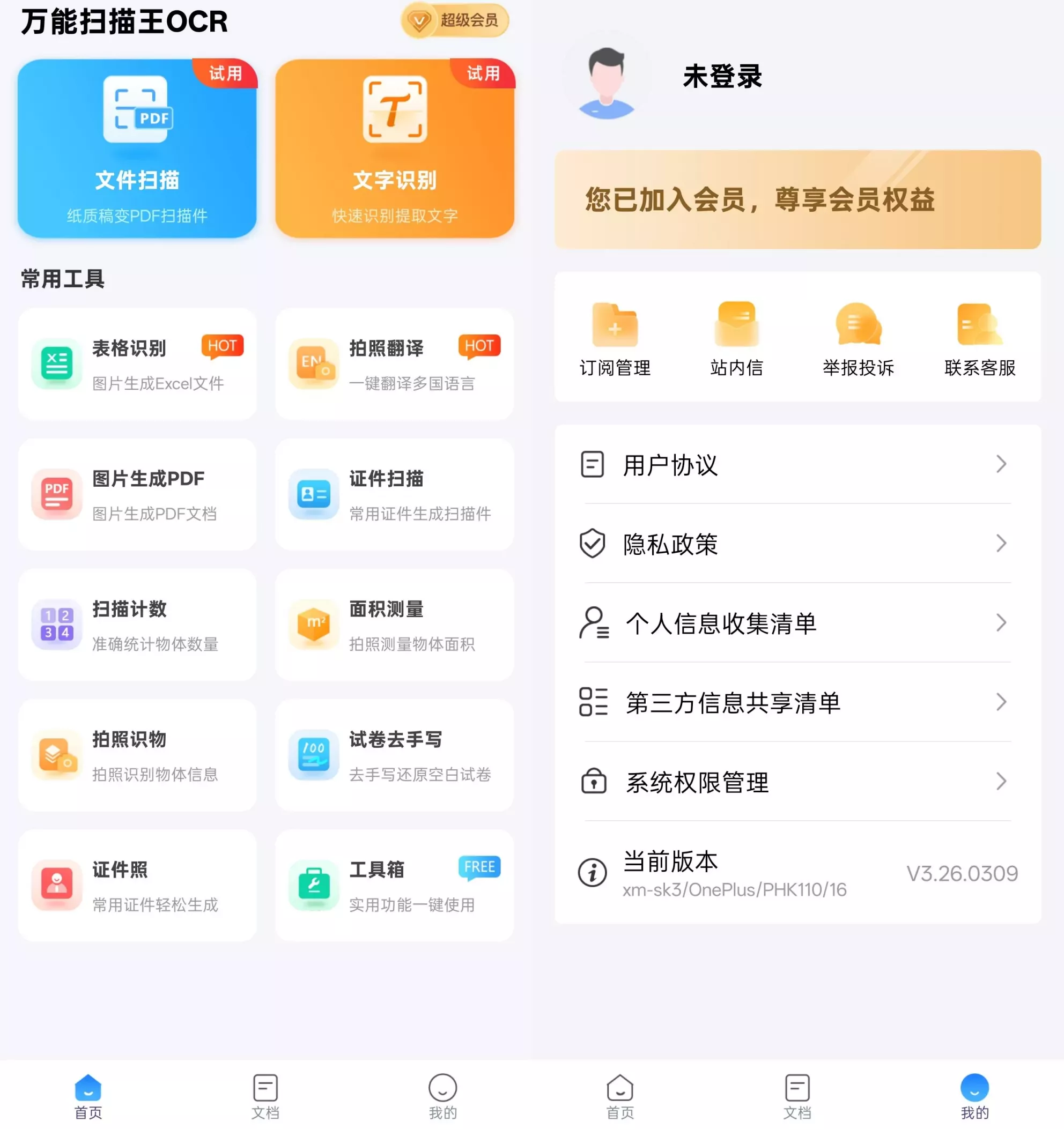Tap the 超级会员 super member badge

tap(454, 21)
